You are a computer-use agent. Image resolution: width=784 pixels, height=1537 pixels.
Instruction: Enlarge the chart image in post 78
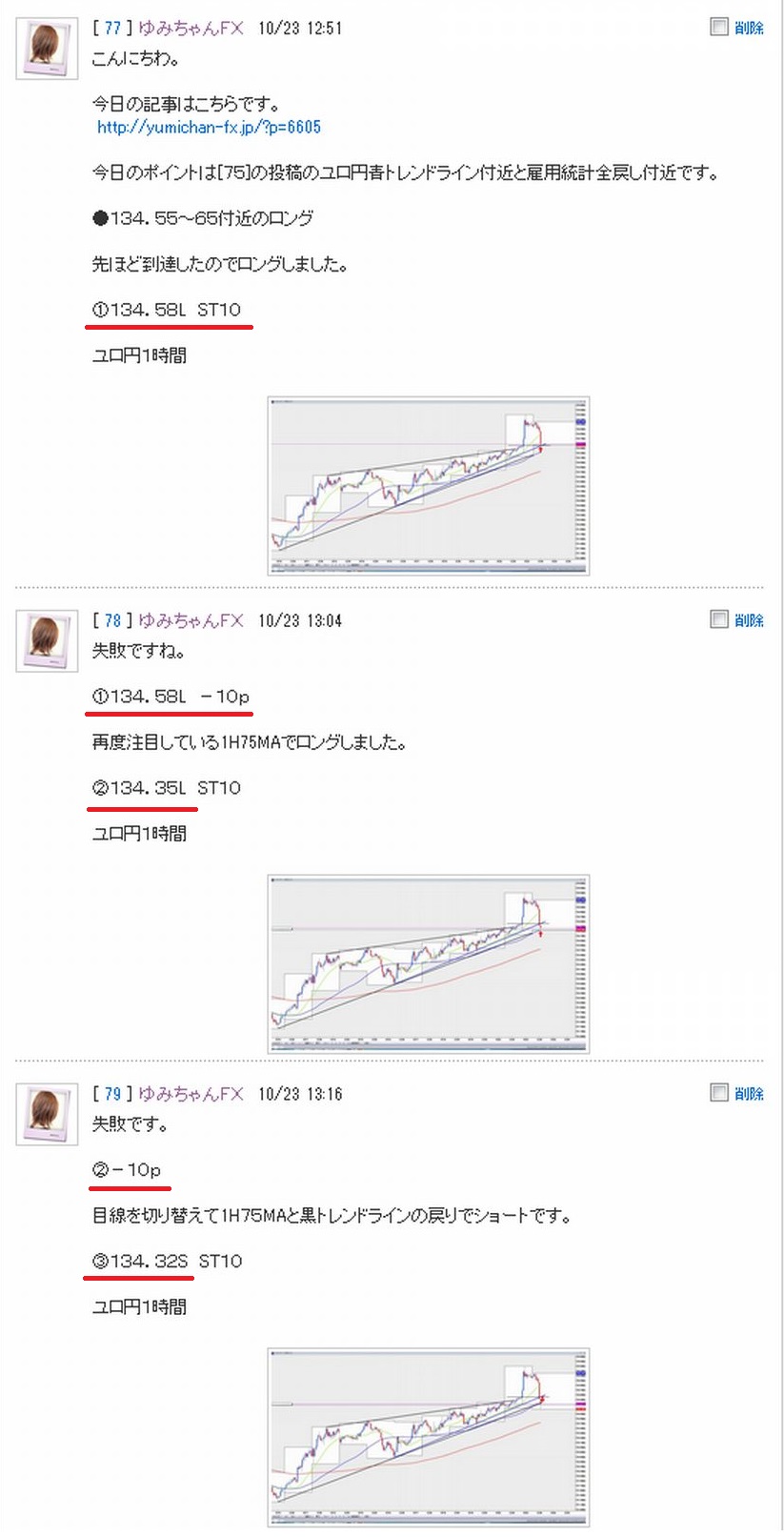[x=429, y=963]
